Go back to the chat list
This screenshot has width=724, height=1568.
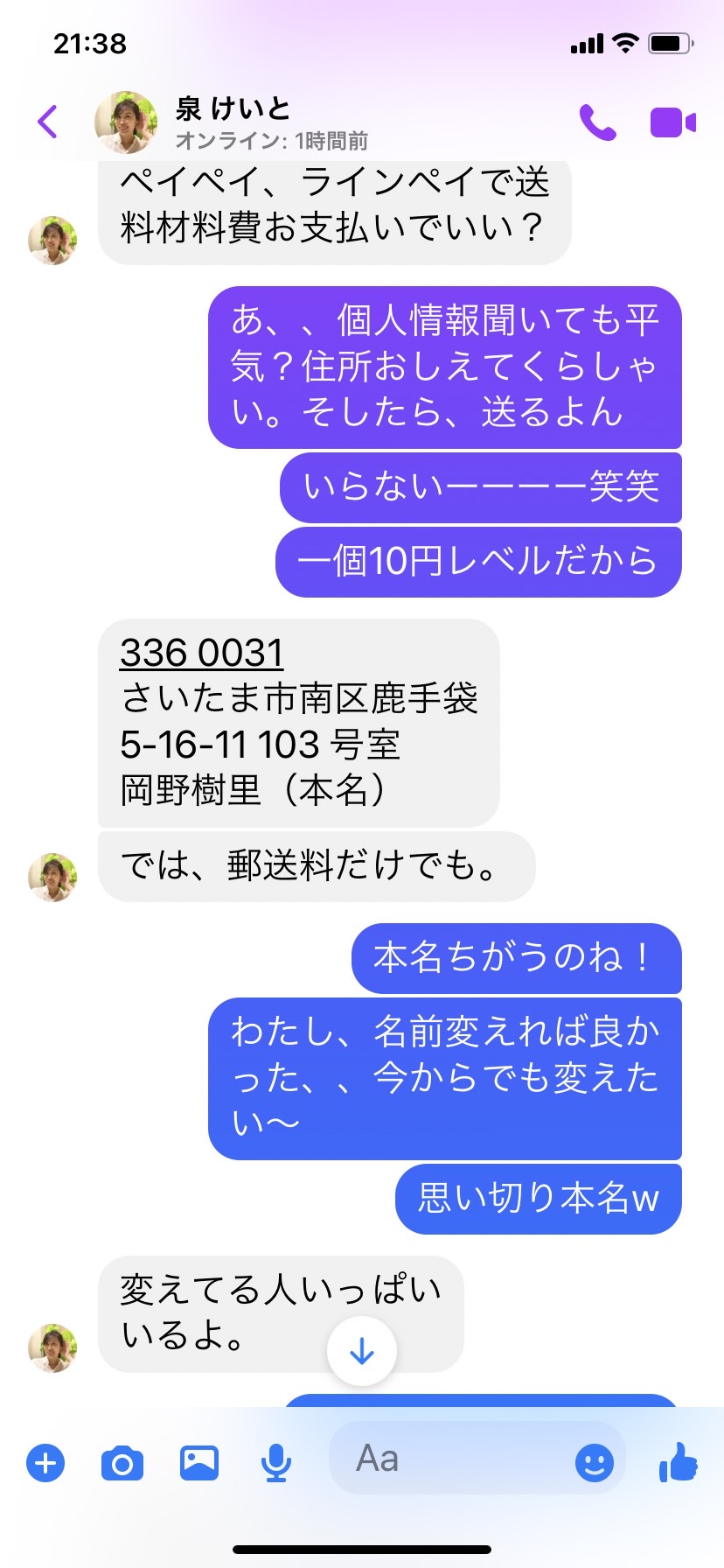[x=48, y=122]
